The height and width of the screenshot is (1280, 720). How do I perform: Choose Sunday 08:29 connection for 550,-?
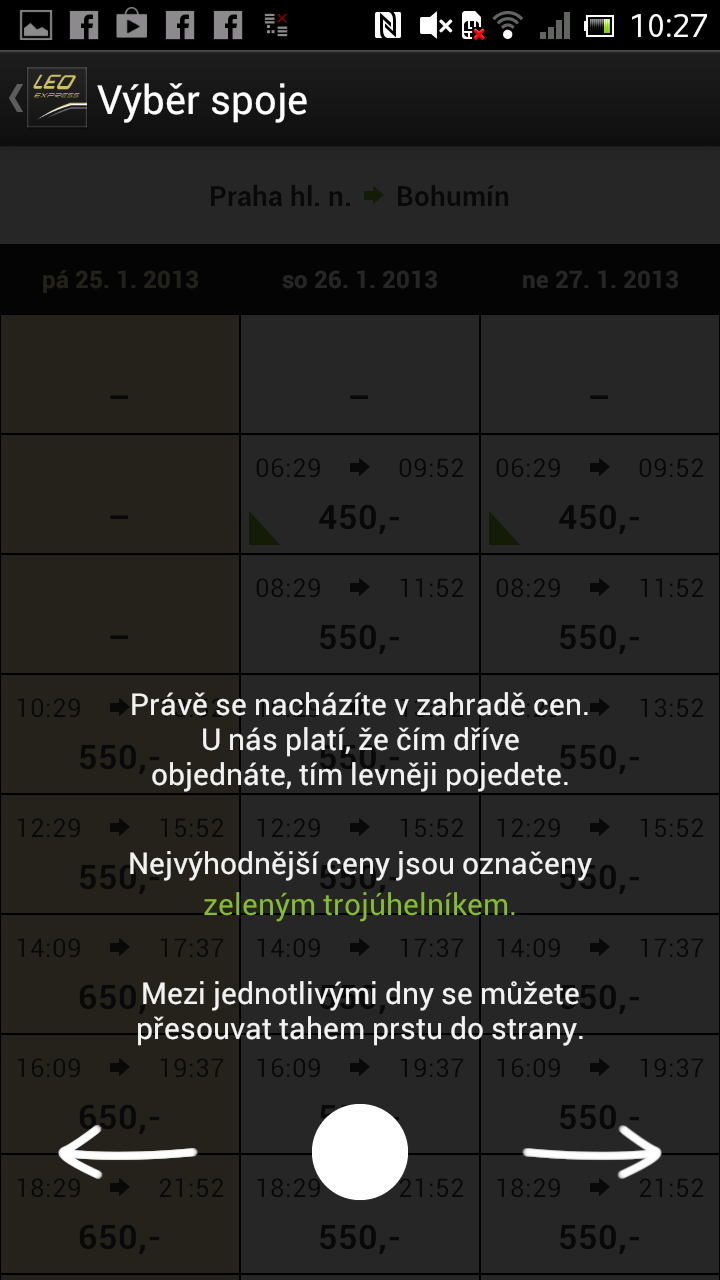(x=600, y=614)
